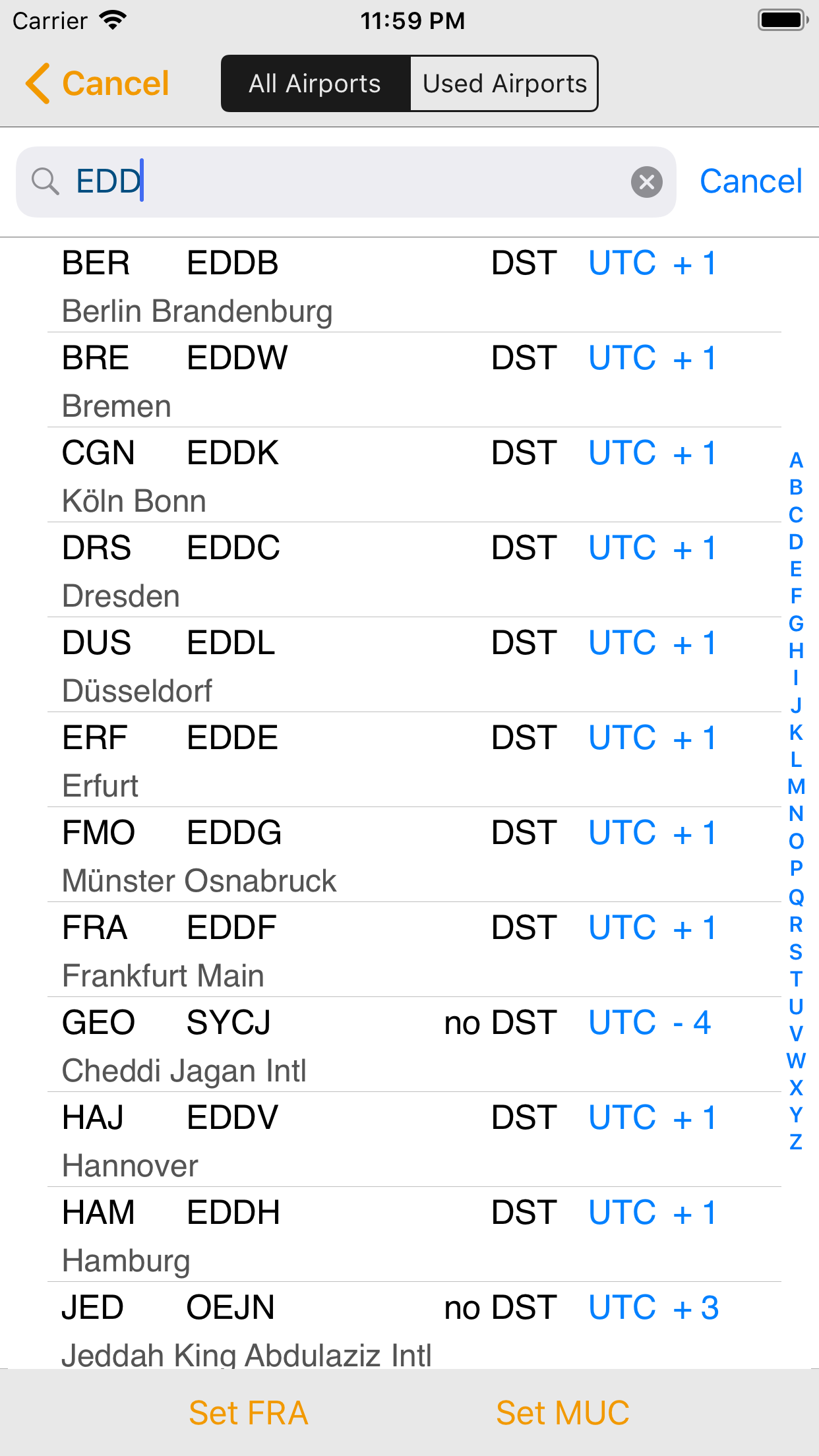
Task: Cancel the search with the blue Cancel
Action: point(750,181)
